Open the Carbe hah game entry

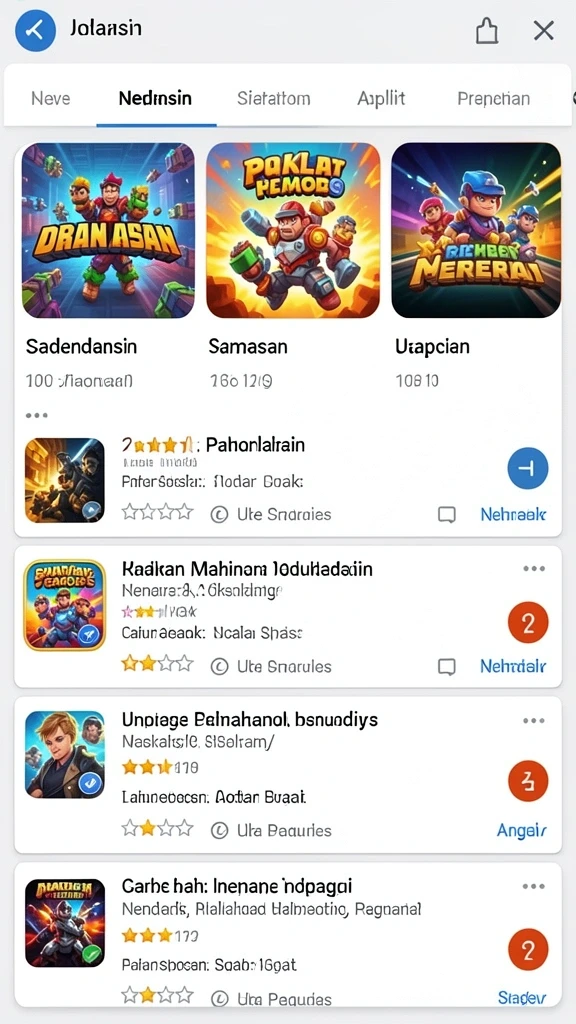click(x=288, y=935)
